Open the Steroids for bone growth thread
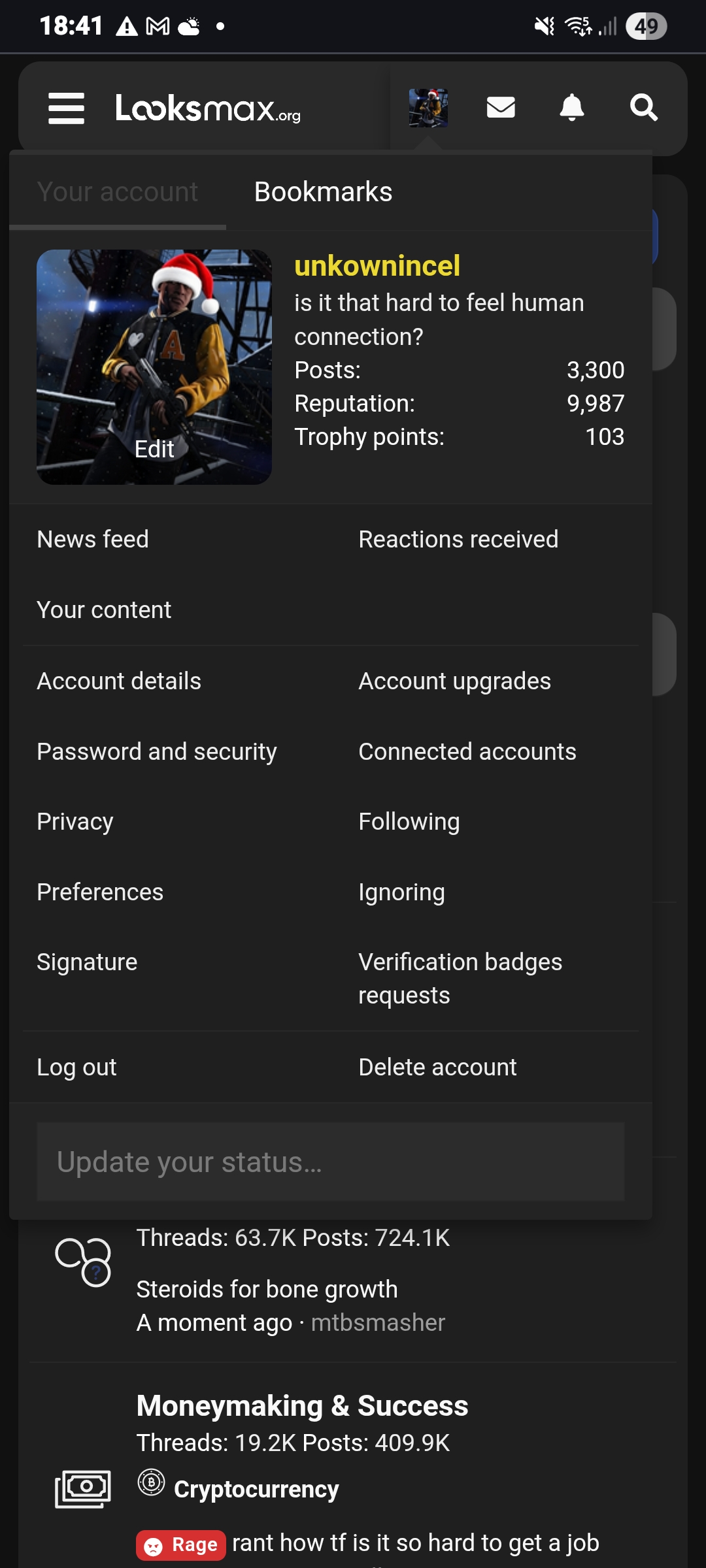This screenshot has width=706, height=1568. [267, 1288]
